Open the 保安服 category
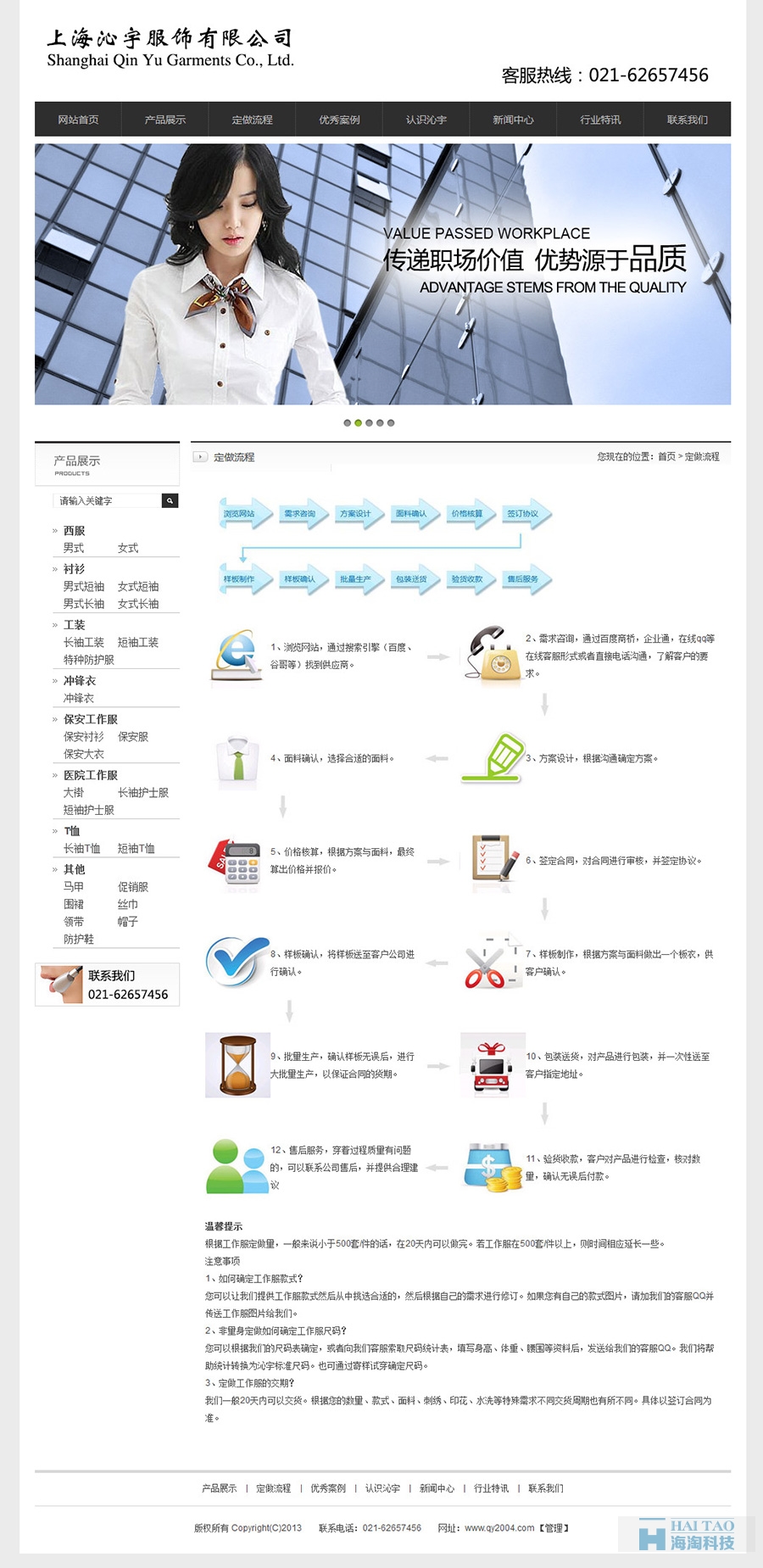 133,737
